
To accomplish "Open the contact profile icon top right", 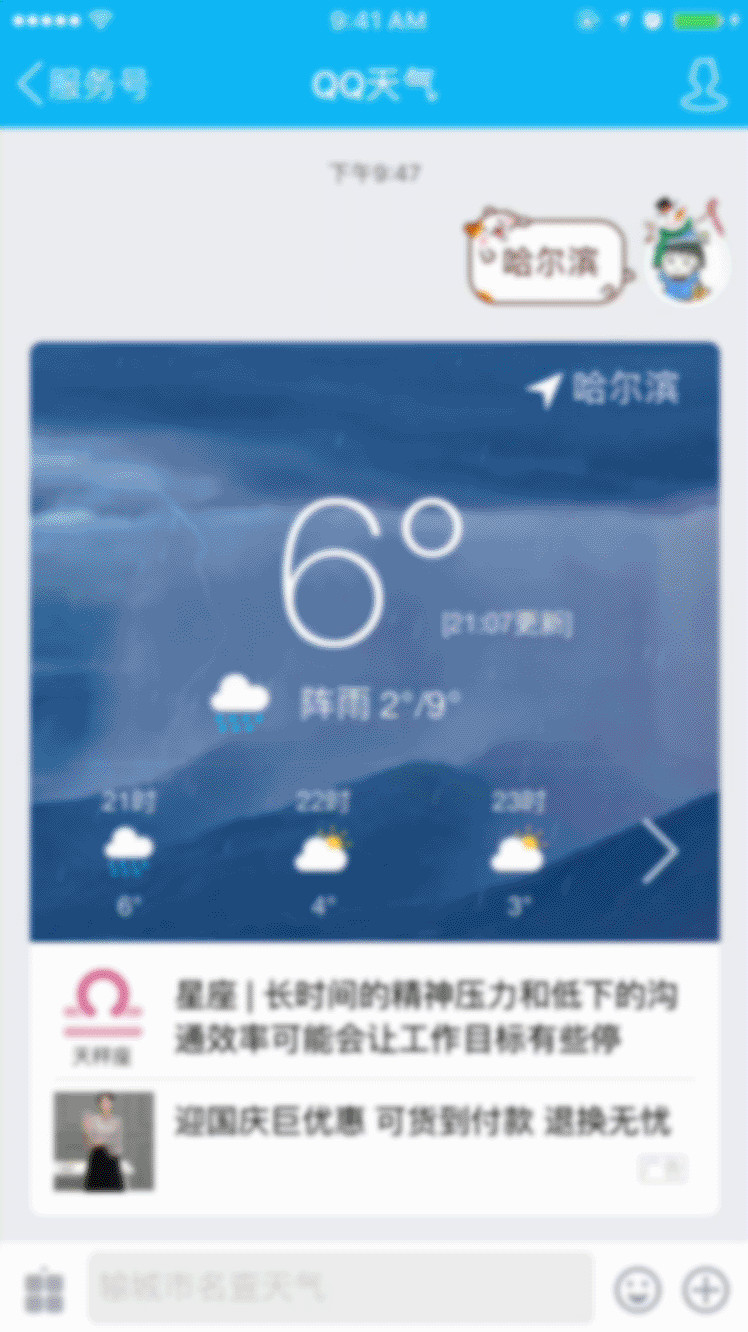I will pyautogui.click(x=704, y=85).
